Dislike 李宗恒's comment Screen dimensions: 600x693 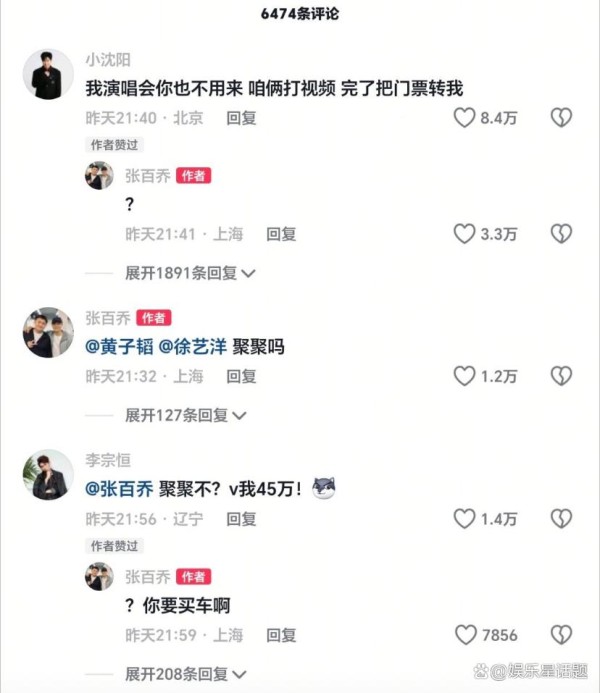coord(562,519)
